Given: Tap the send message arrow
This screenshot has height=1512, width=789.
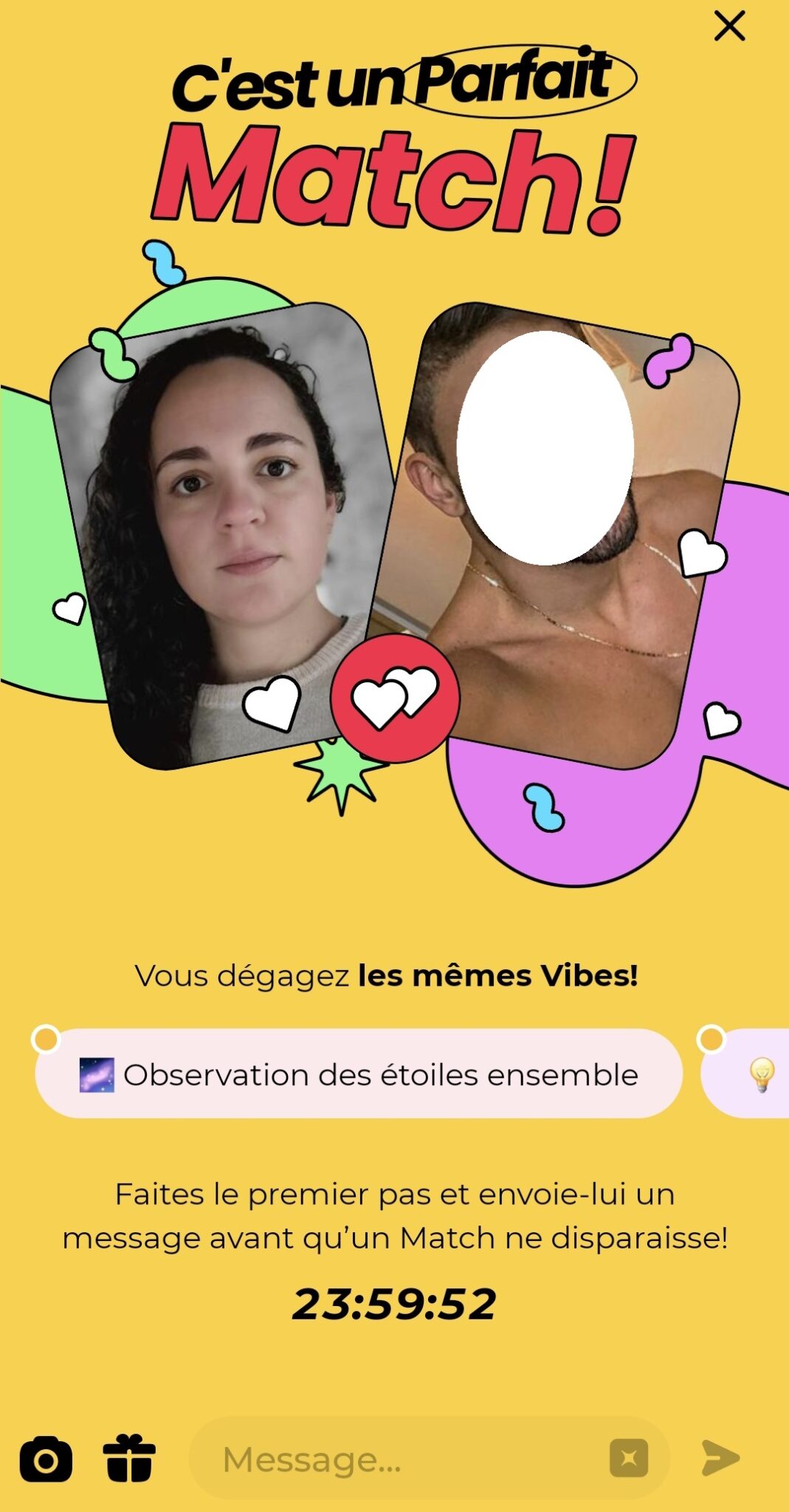Looking at the screenshot, I should coord(720,1458).
